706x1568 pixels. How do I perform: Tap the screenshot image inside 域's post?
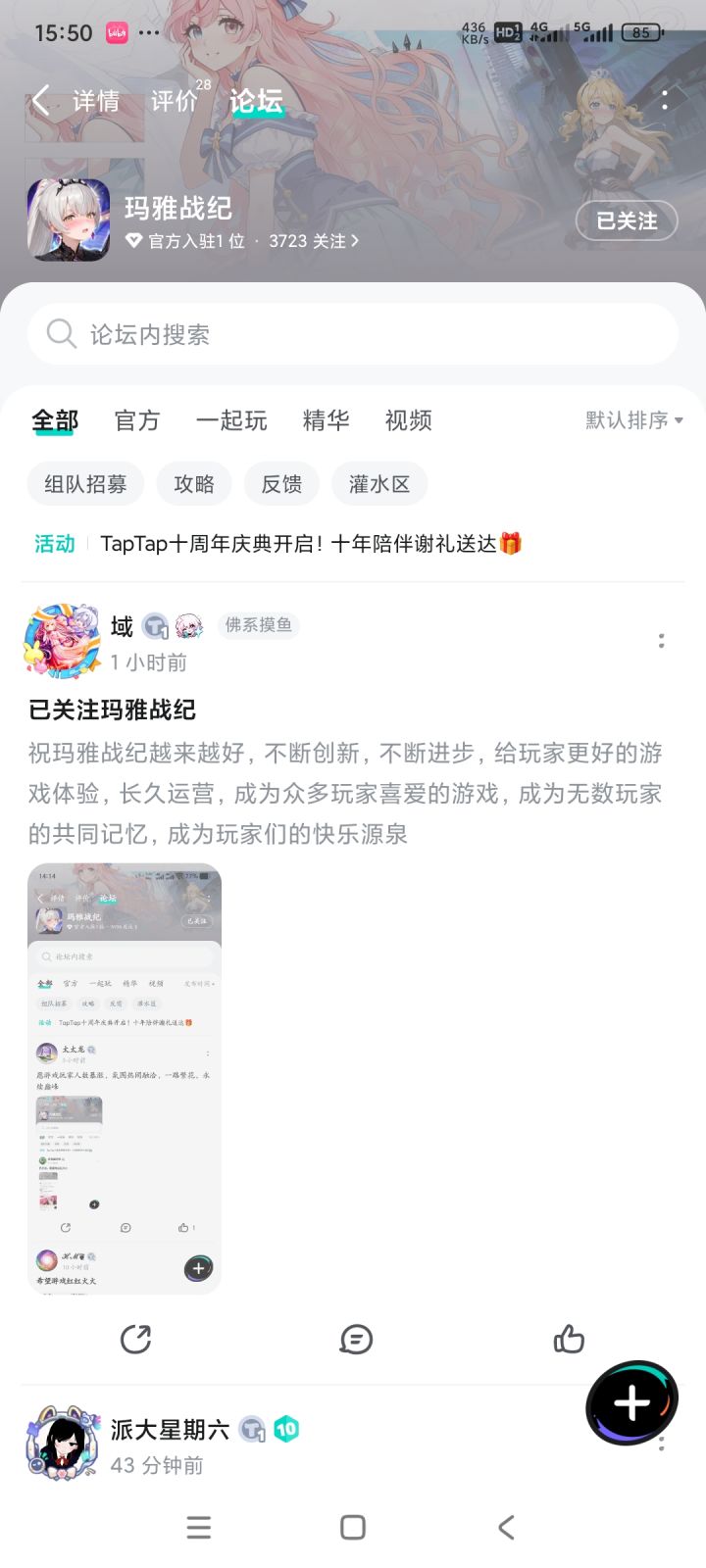coord(124,1078)
